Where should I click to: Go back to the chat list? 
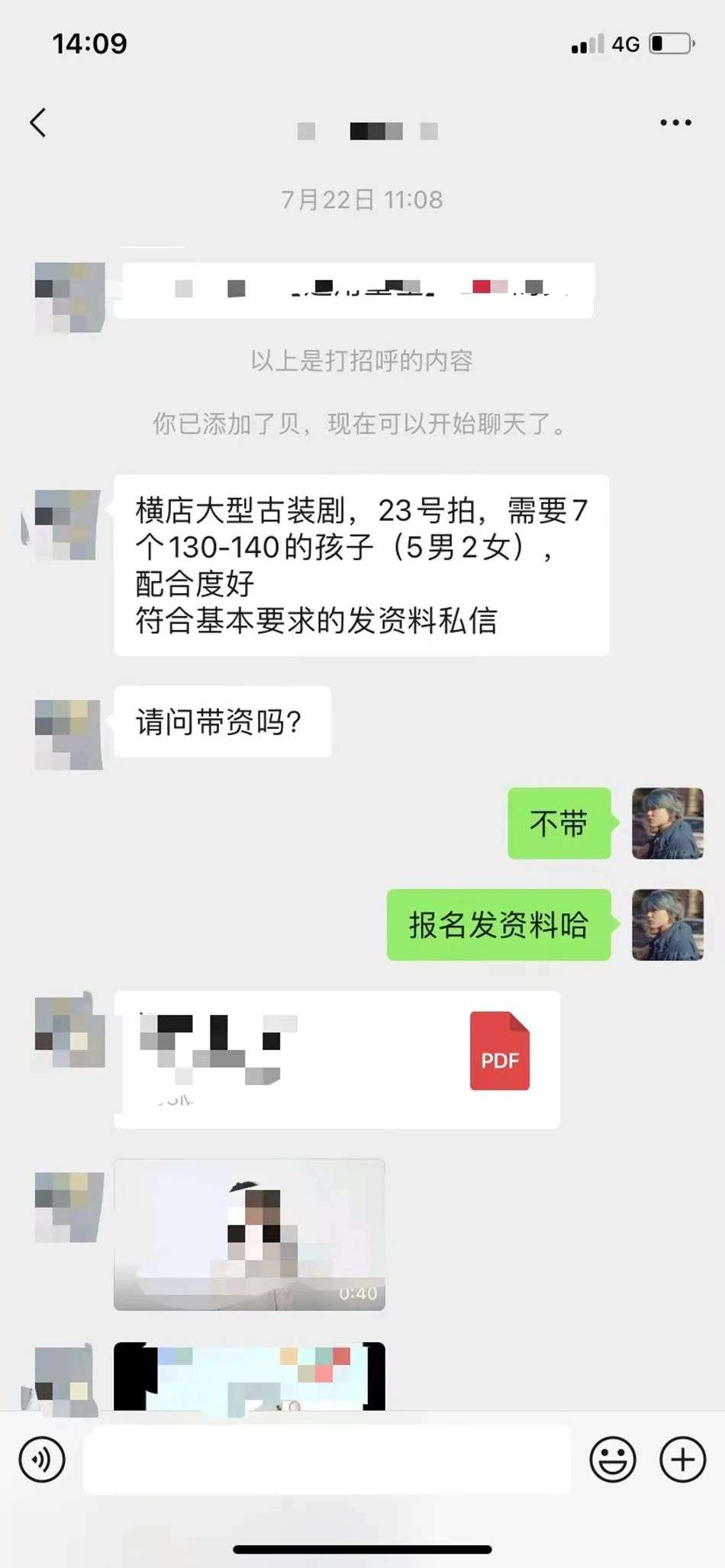coord(38,122)
